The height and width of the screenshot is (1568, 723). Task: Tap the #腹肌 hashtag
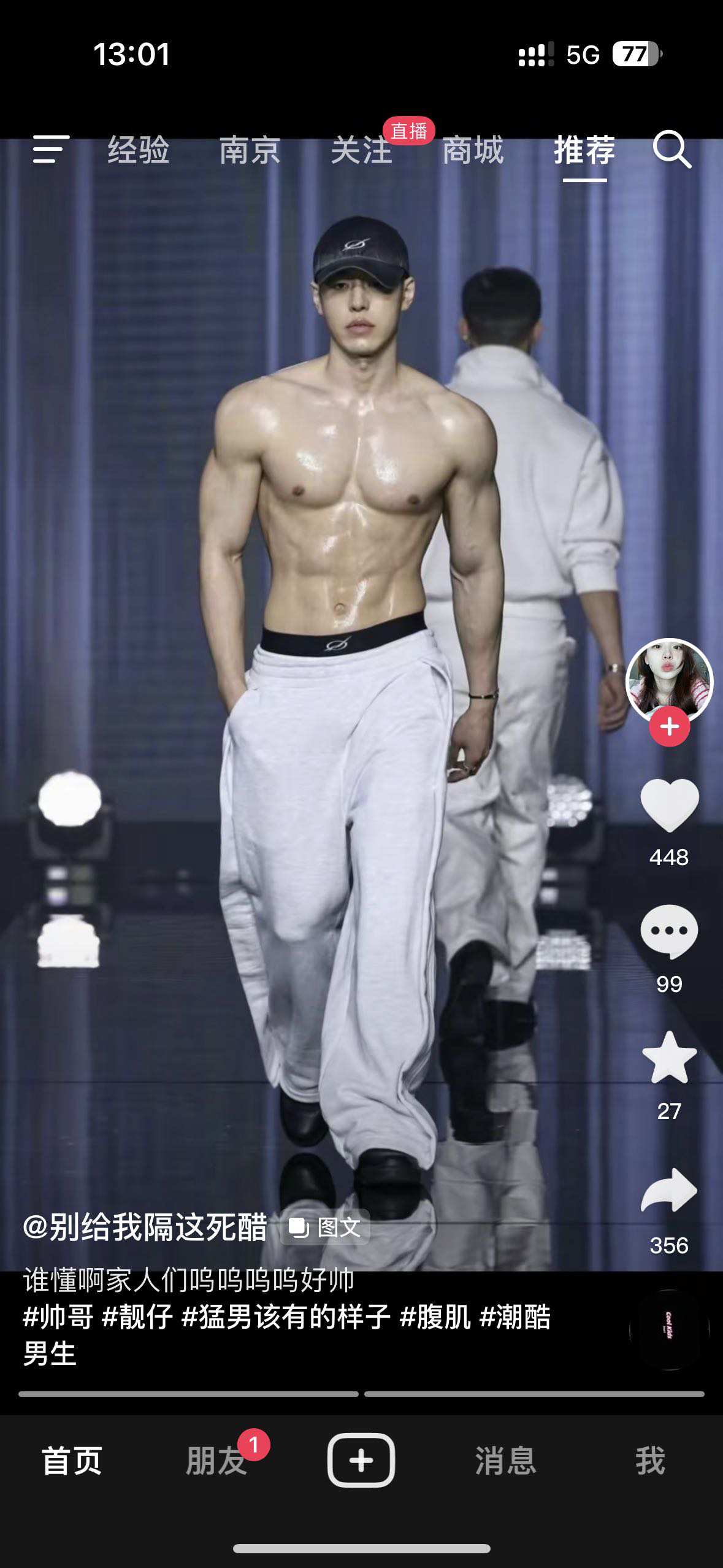pos(435,1317)
